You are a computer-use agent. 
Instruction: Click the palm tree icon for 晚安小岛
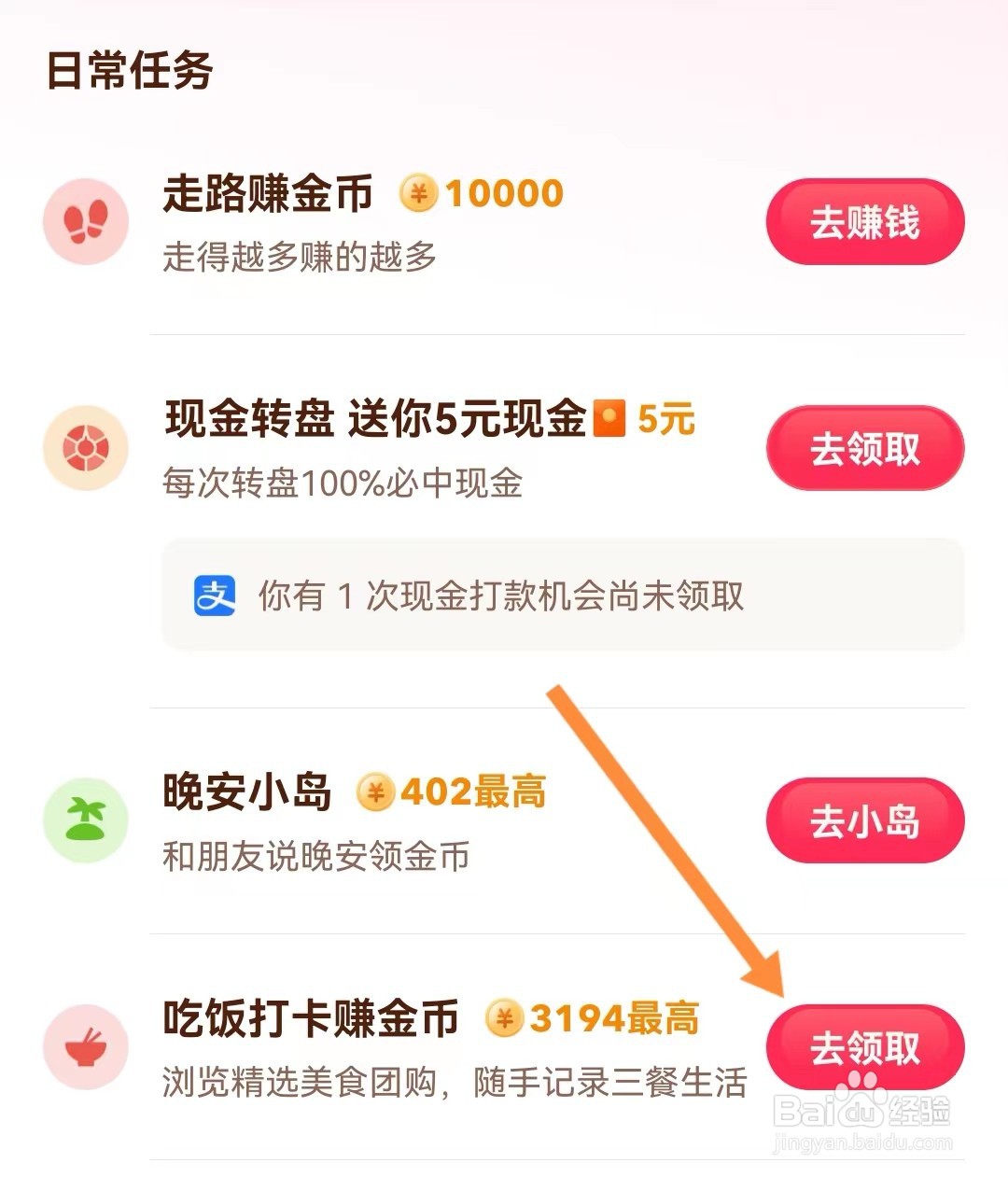pos(86,820)
